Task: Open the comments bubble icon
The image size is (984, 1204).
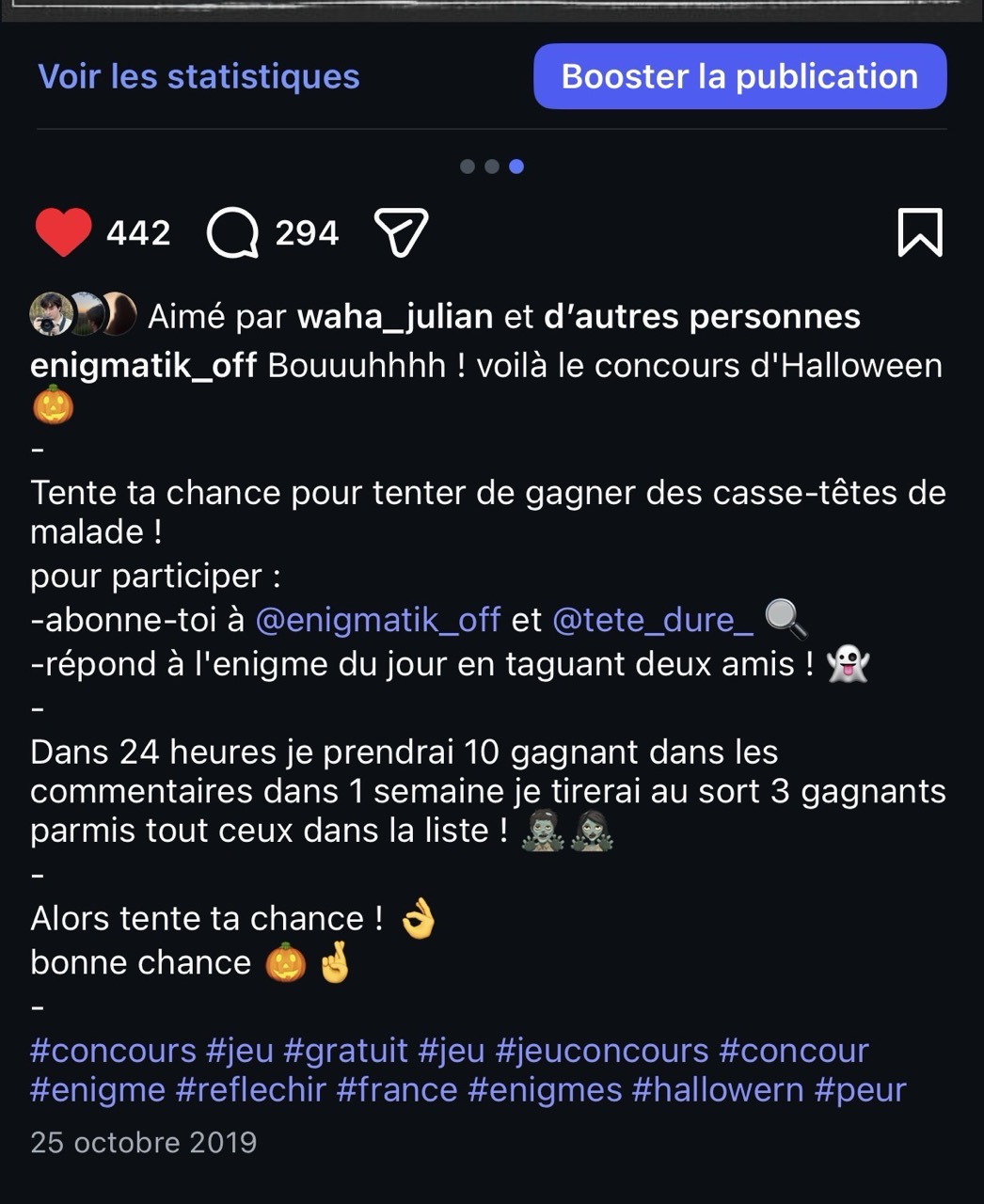Action: click(232, 232)
